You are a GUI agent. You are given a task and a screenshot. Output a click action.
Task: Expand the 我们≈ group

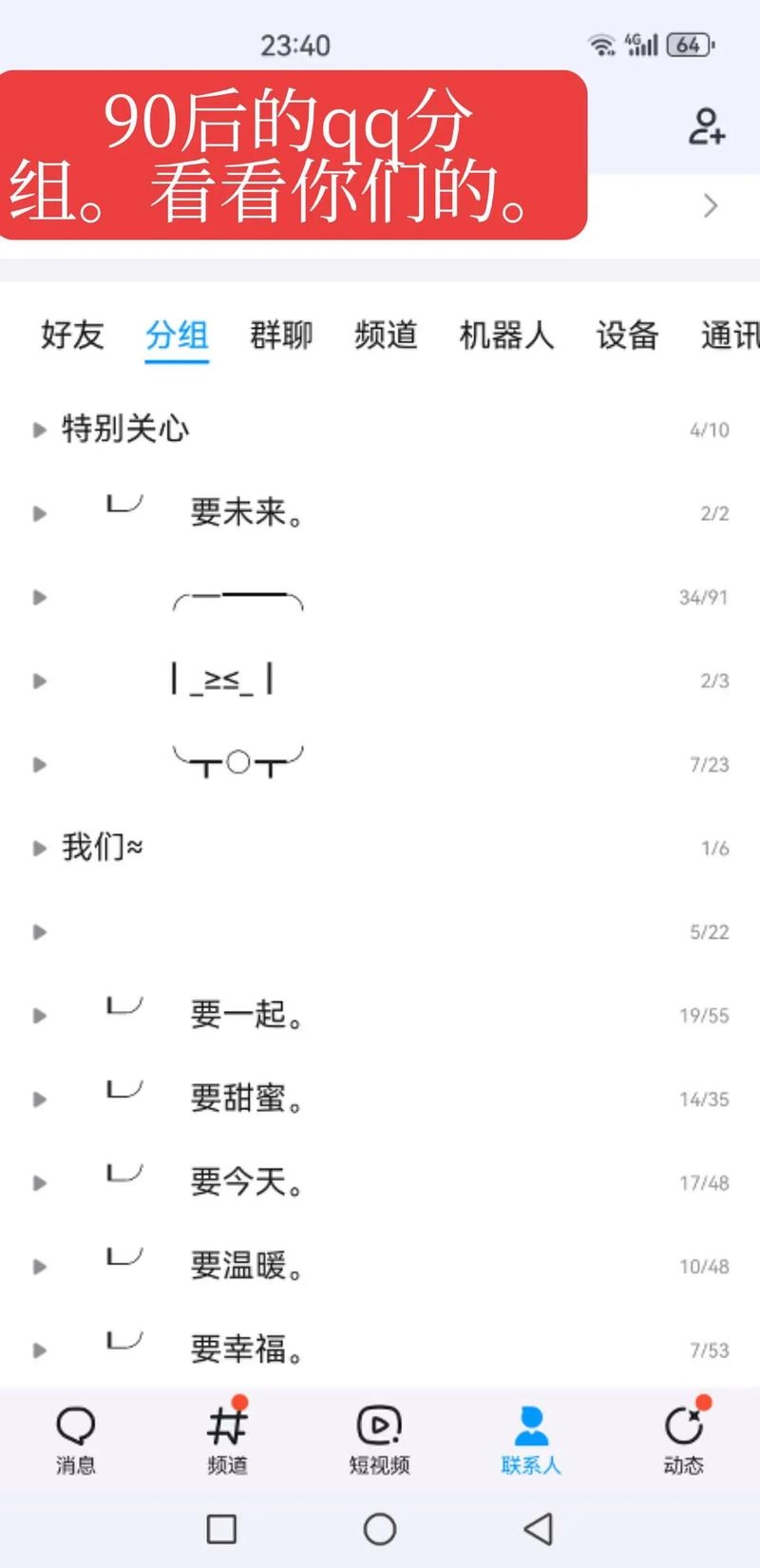coord(40,848)
